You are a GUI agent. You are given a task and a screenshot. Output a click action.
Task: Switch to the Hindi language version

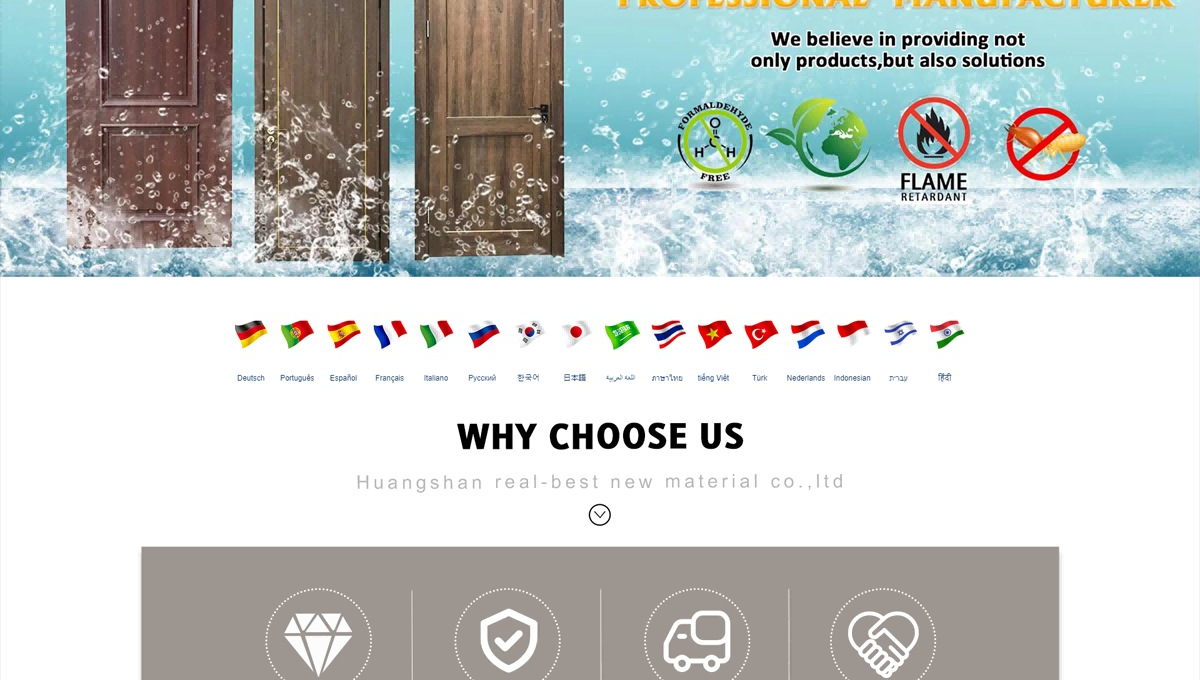[946, 334]
